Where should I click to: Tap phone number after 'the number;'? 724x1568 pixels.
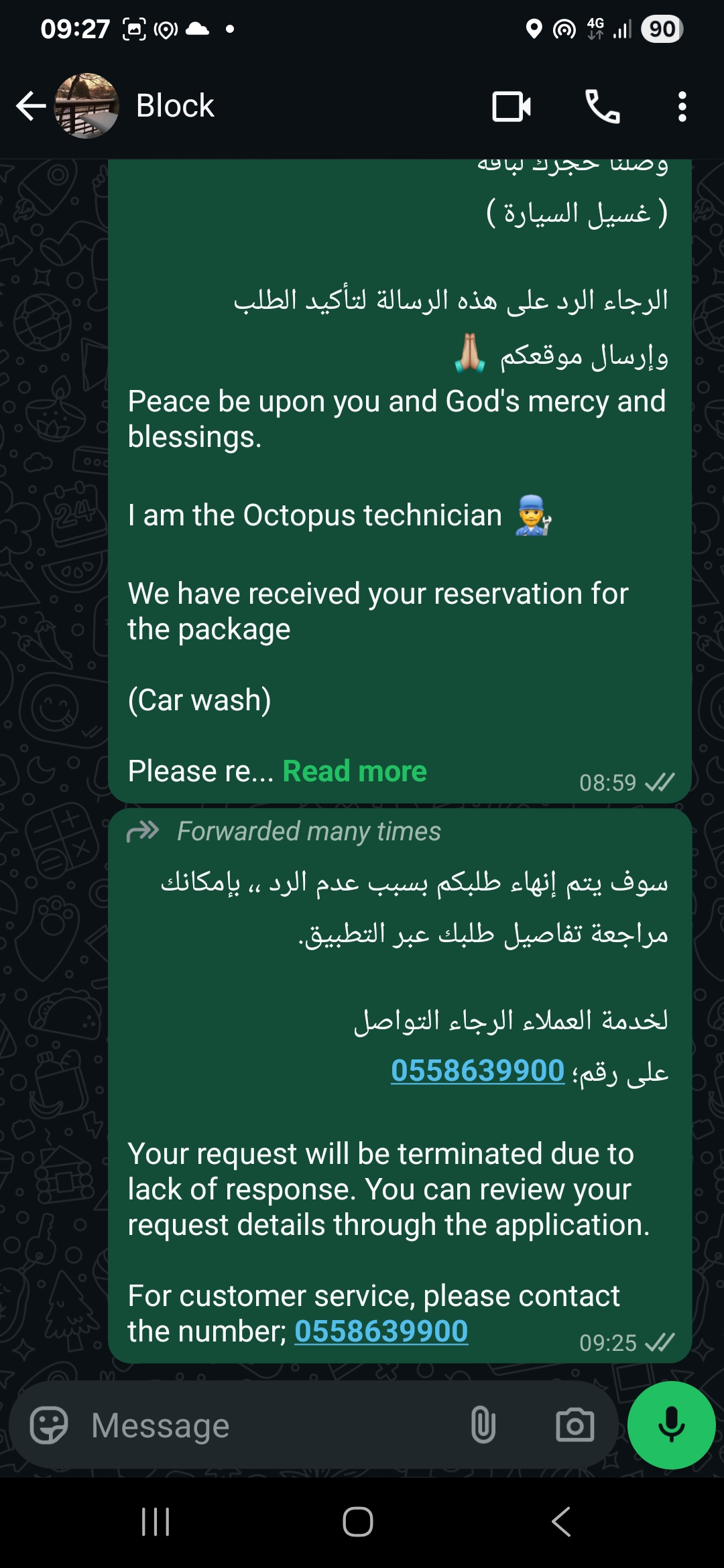pos(381,1331)
